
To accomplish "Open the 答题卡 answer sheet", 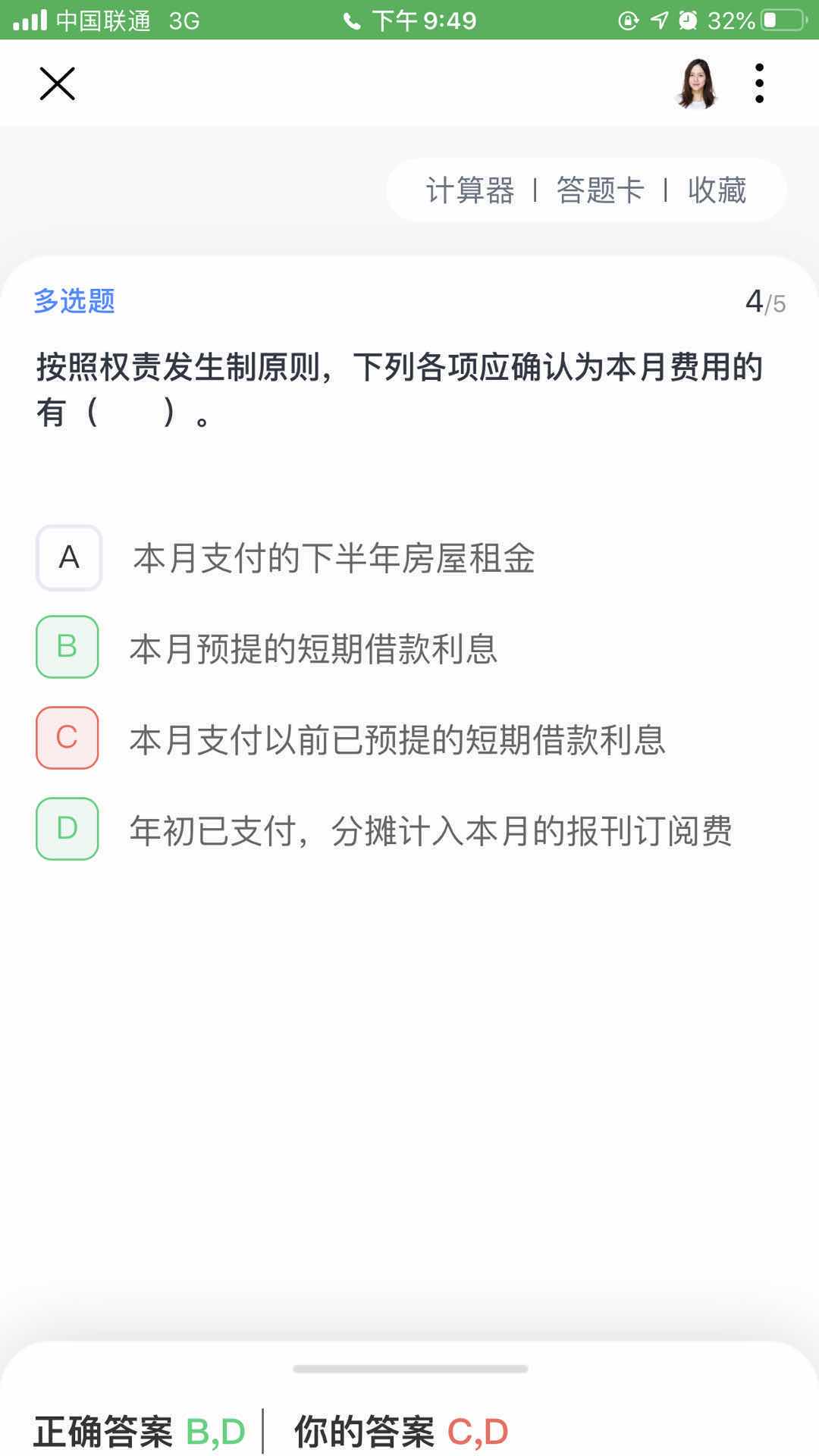I will (600, 190).
